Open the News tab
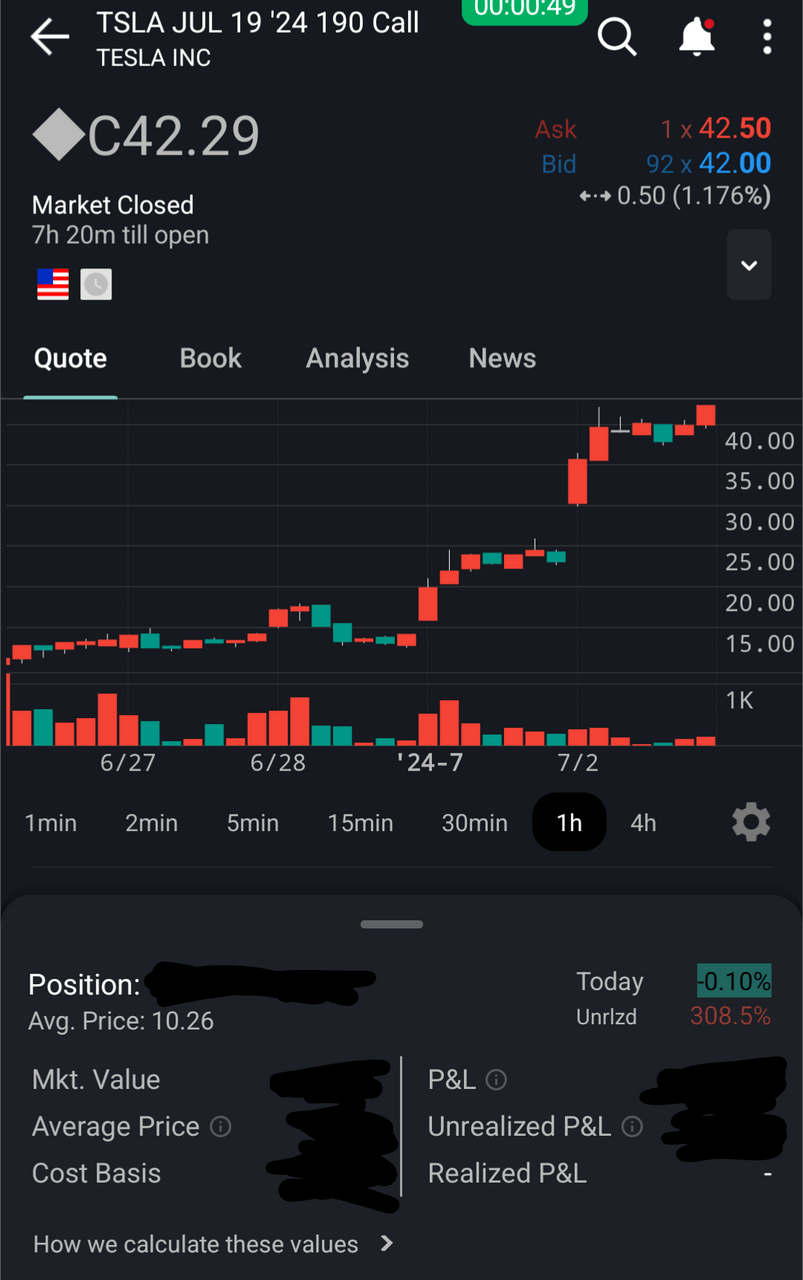The height and width of the screenshot is (1280, 803). 502,358
